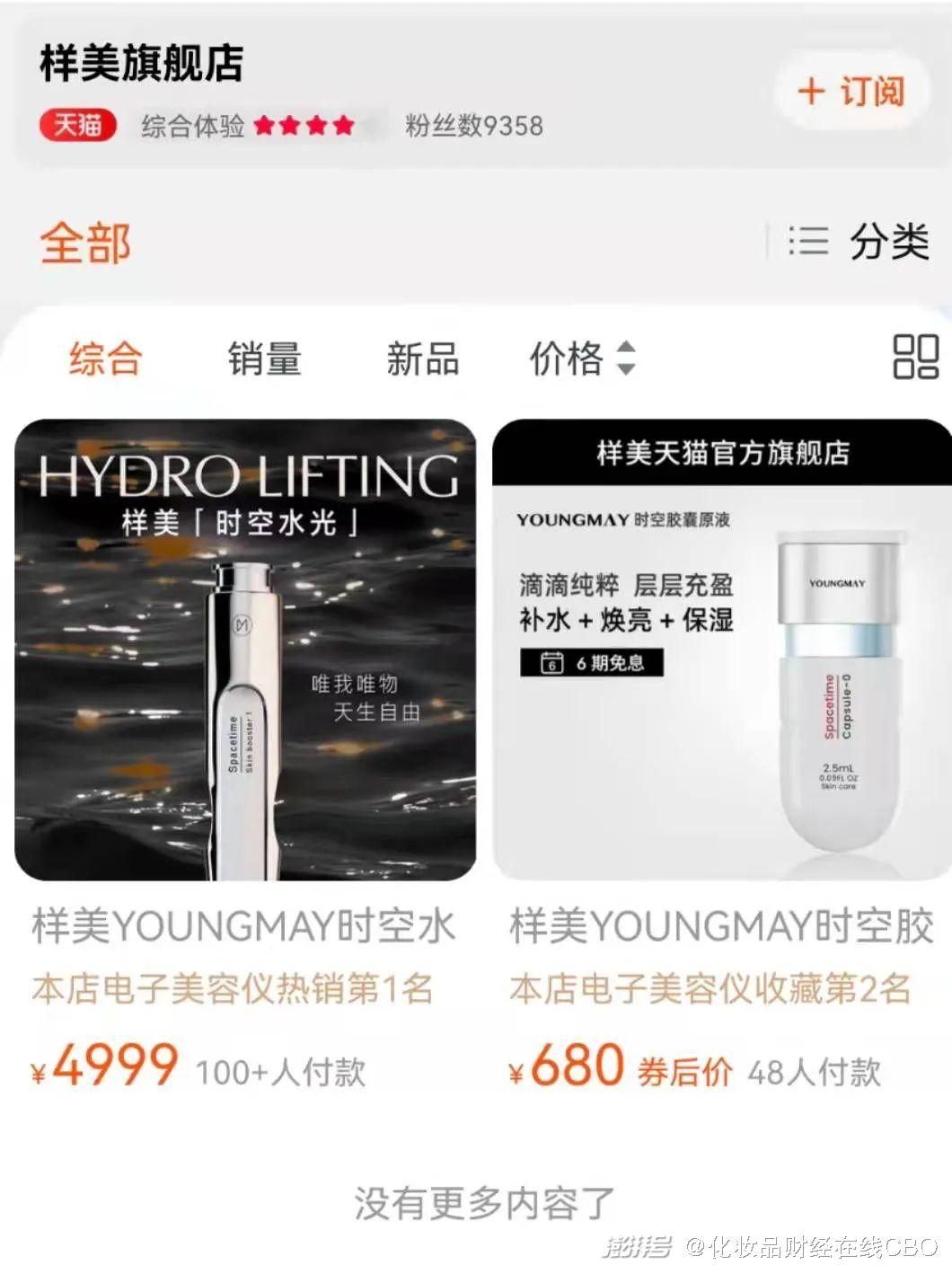952x1265 pixels.
Task: Click the 天猫 red badge icon
Action: point(76,126)
